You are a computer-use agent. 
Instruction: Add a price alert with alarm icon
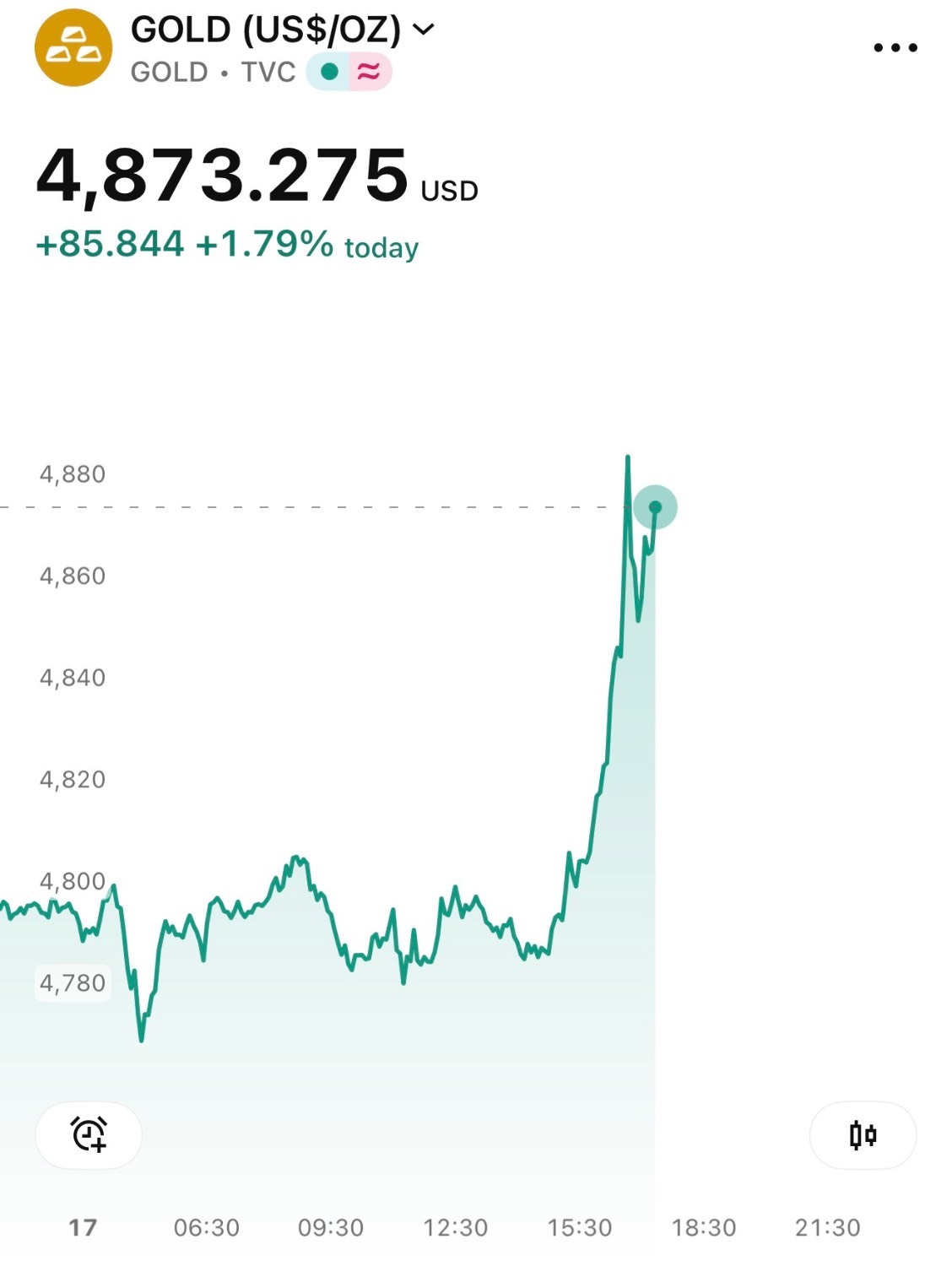pyautogui.click(x=89, y=1134)
